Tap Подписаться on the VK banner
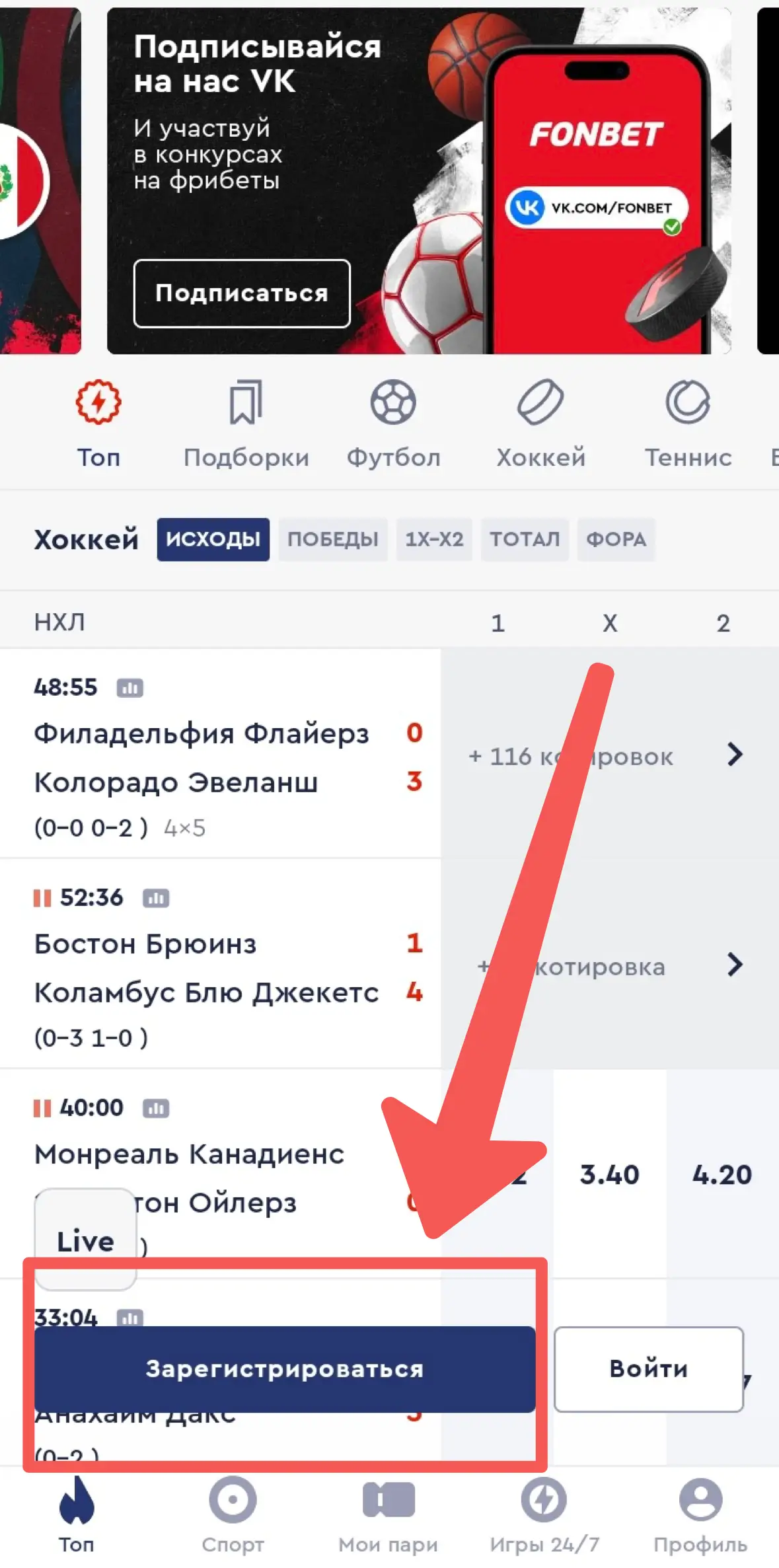The width and height of the screenshot is (779, 1568). click(x=242, y=293)
